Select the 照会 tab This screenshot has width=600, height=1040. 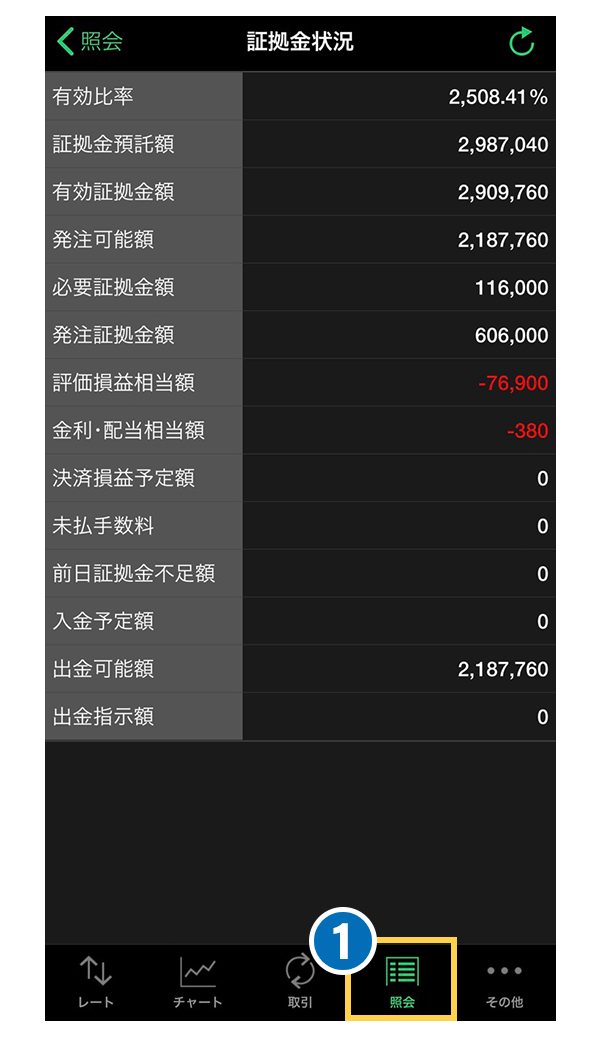coord(402,982)
